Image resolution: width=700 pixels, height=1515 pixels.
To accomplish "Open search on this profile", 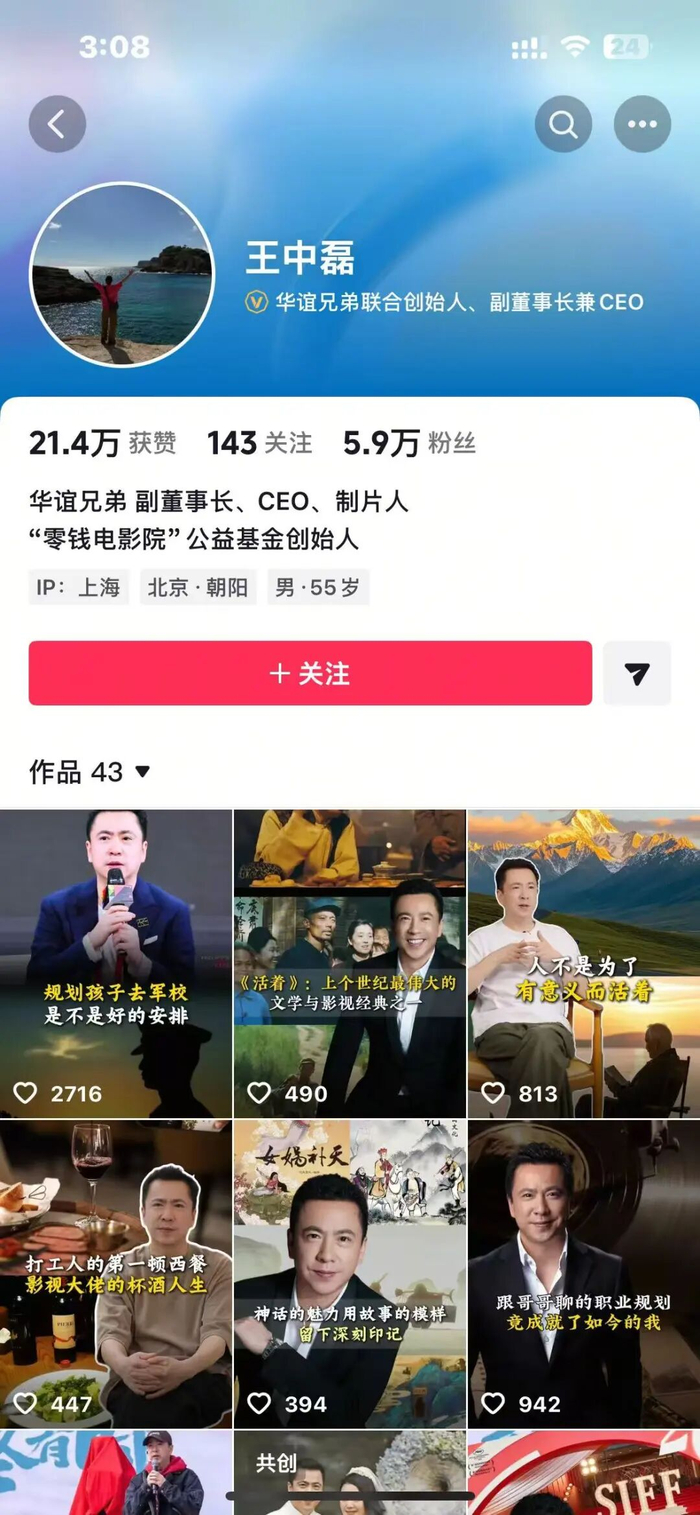I will click(563, 124).
